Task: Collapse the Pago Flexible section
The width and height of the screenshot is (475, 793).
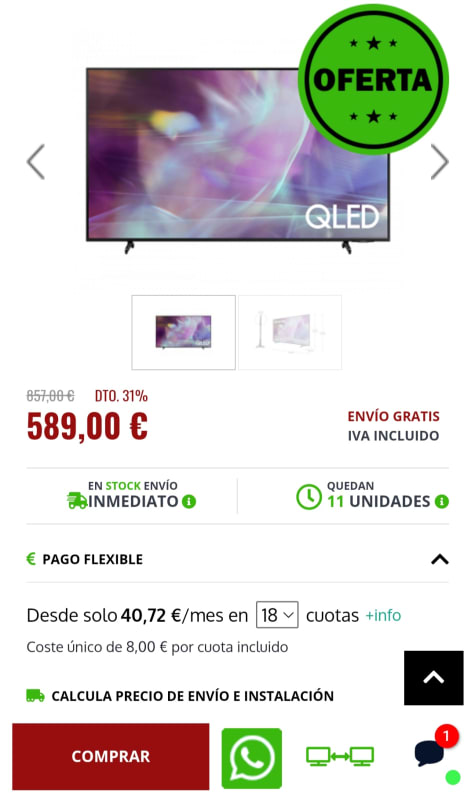Action: point(440,559)
